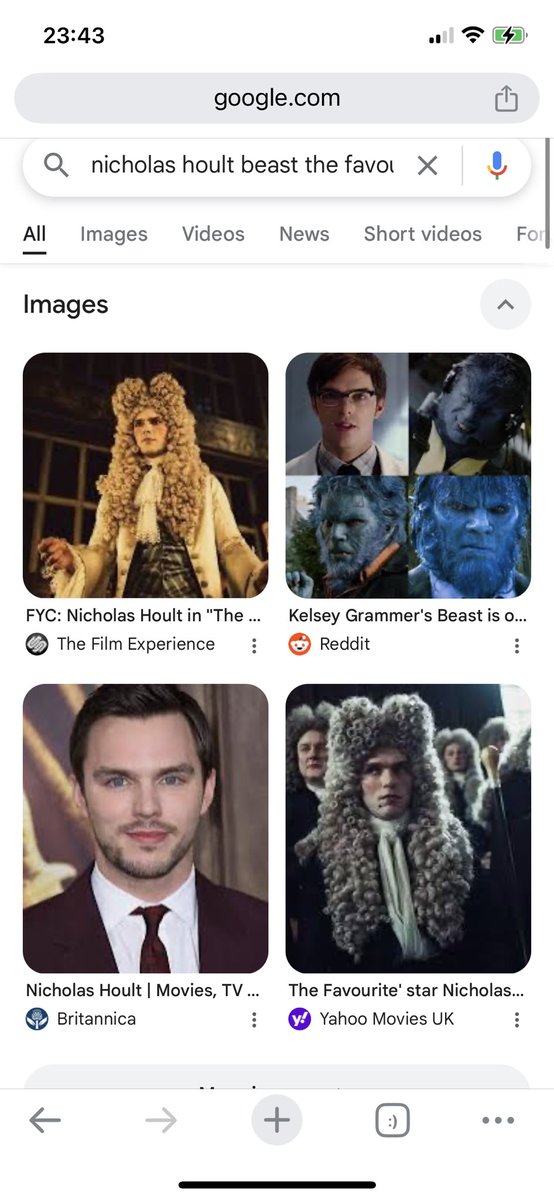Collapse the Images section
The image size is (554, 1200).
[505, 305]
